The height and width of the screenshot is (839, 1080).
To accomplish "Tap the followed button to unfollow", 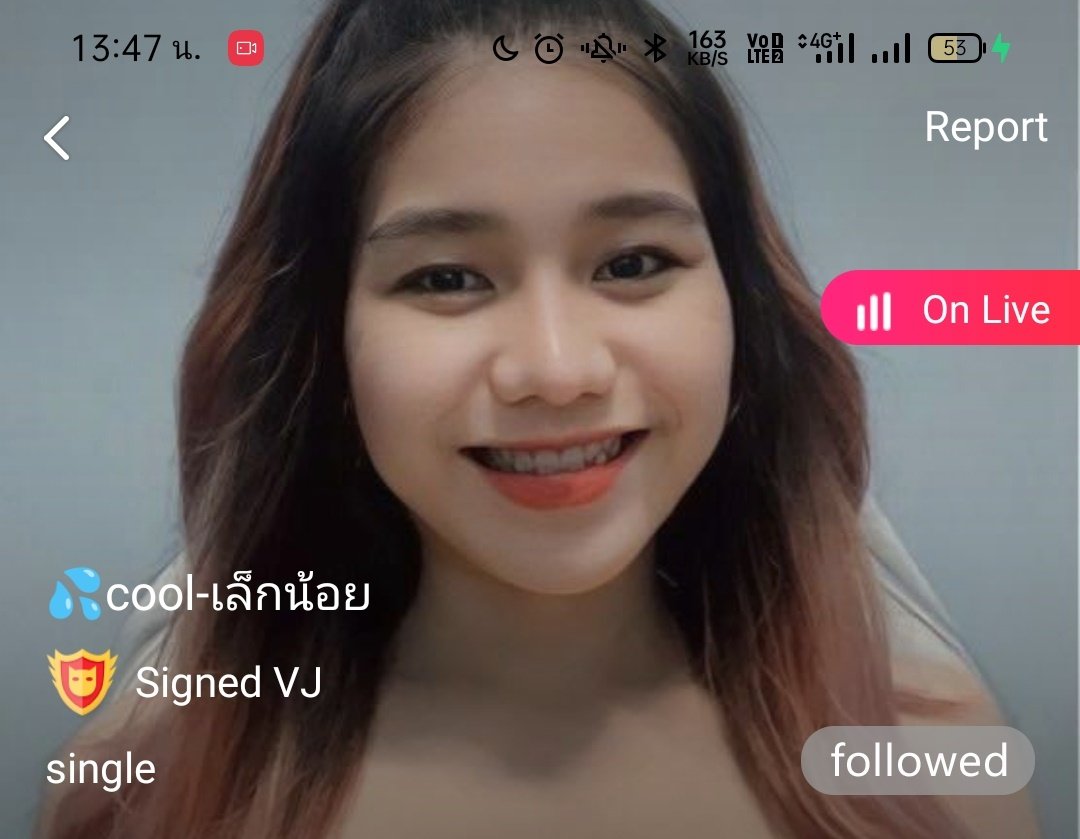I will (917, 761).
